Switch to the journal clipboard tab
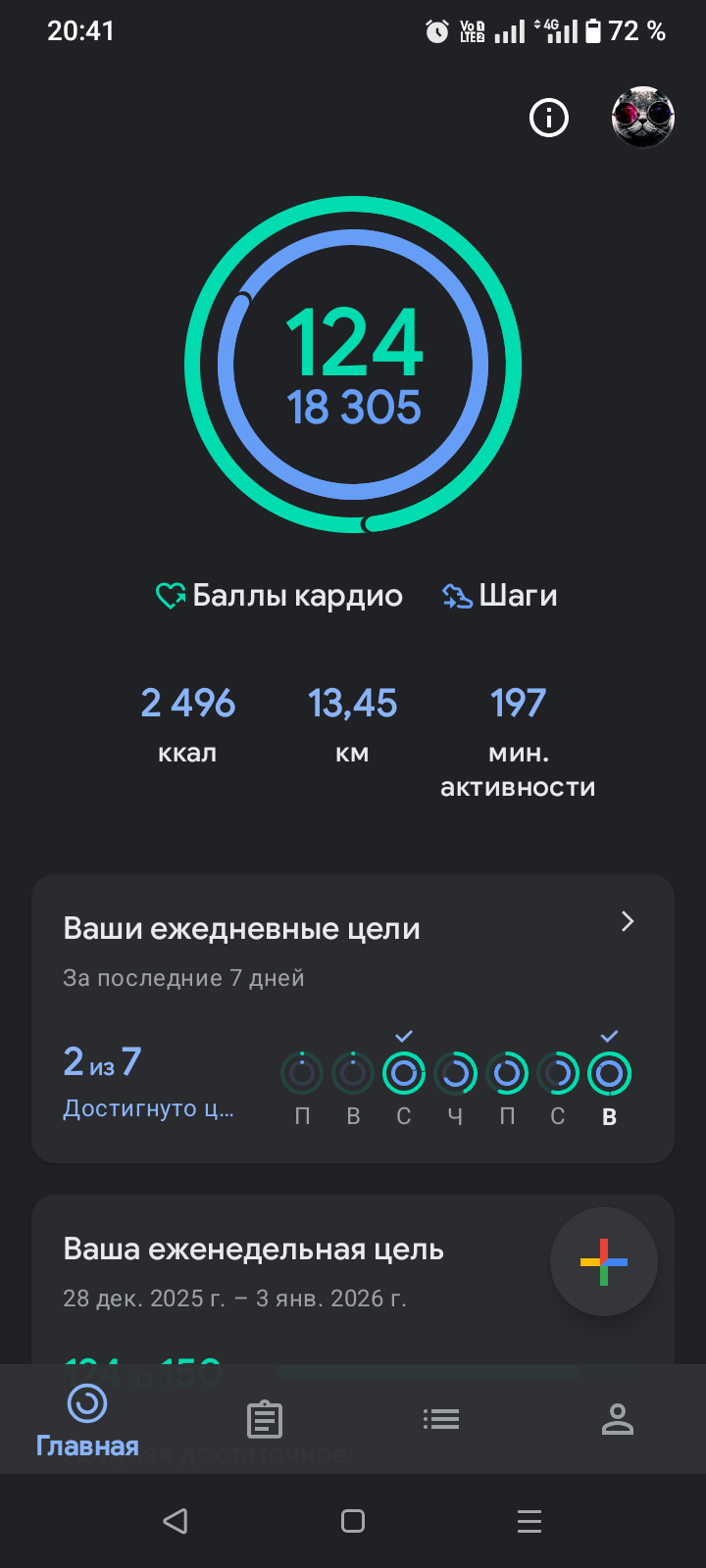 (265, 1419)
